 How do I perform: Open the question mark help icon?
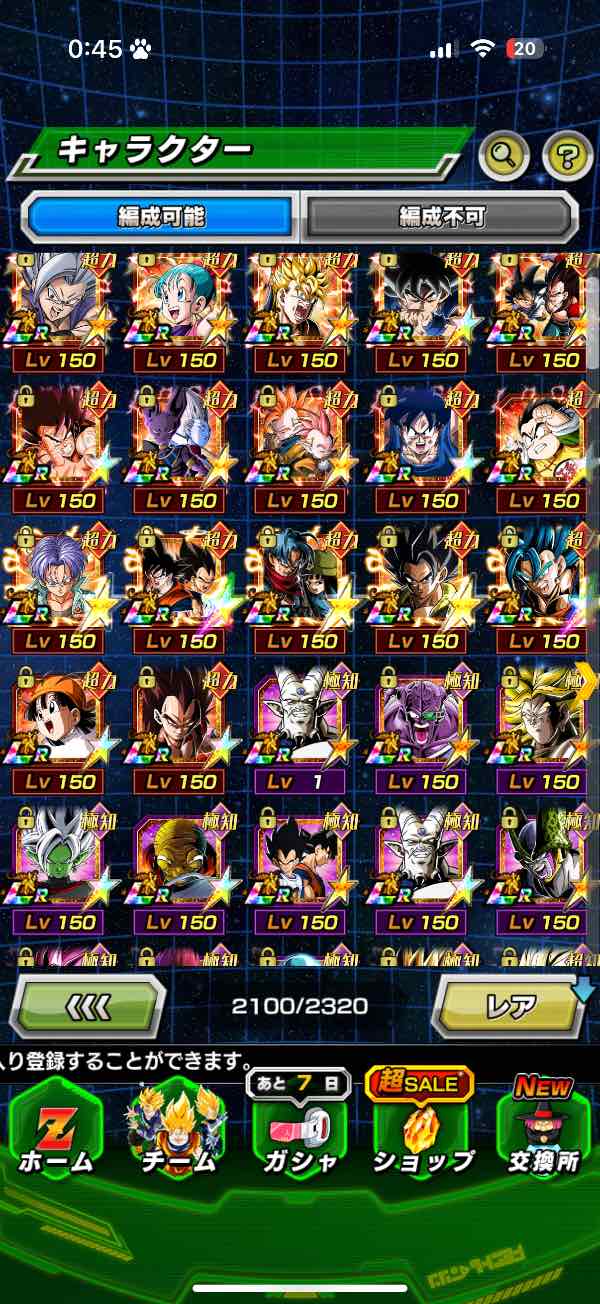tap(567, 155)
